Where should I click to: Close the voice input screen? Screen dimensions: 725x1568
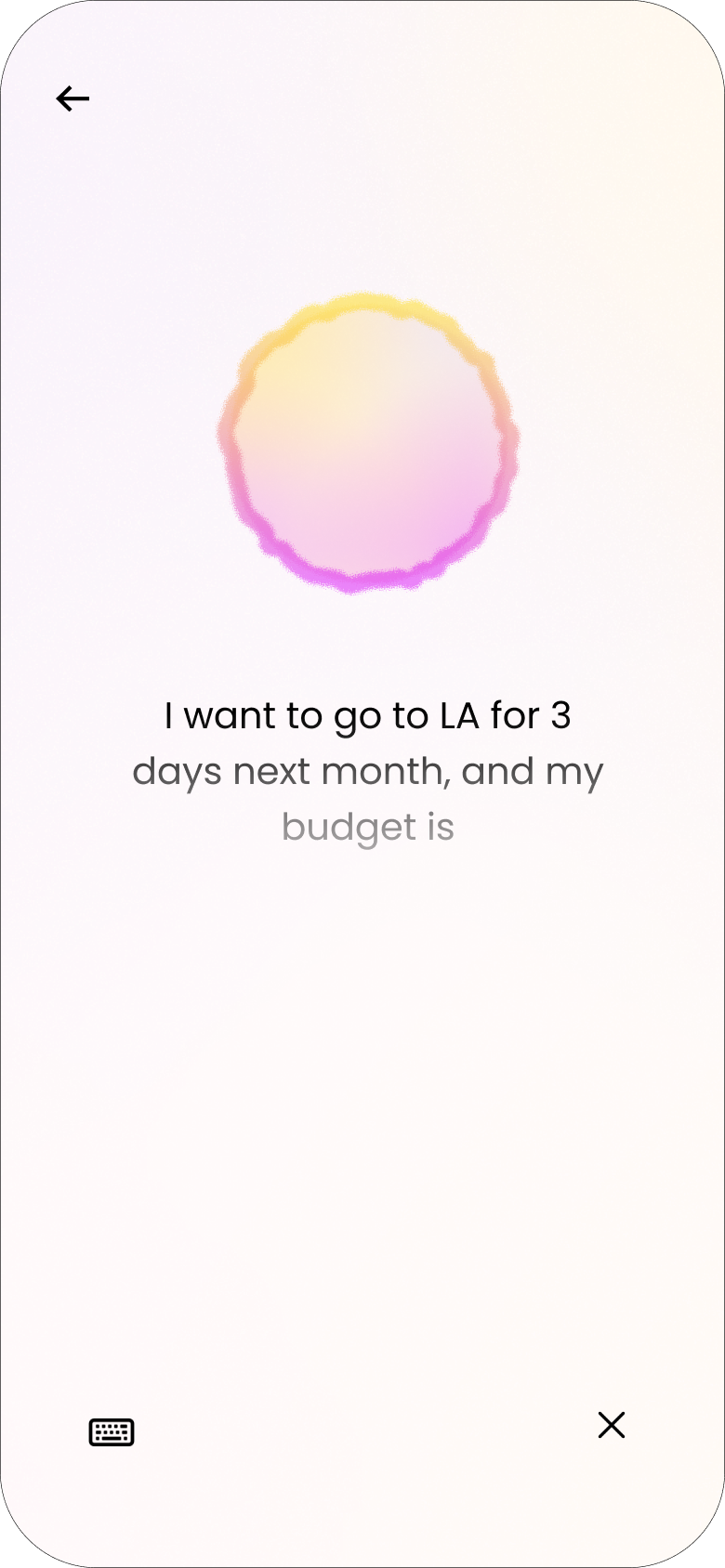pyautogui.click(x=612, y=1425)
